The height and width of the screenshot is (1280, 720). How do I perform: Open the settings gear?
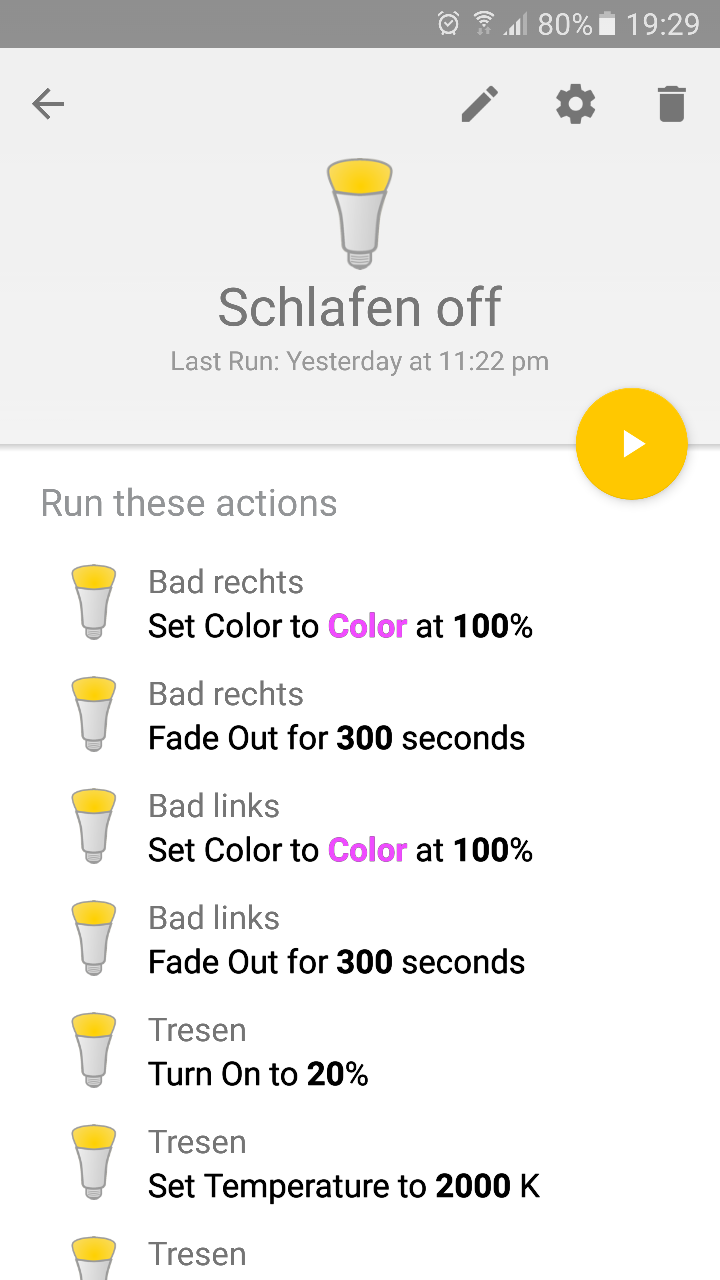pyautogui.click(x=575, y=104)
